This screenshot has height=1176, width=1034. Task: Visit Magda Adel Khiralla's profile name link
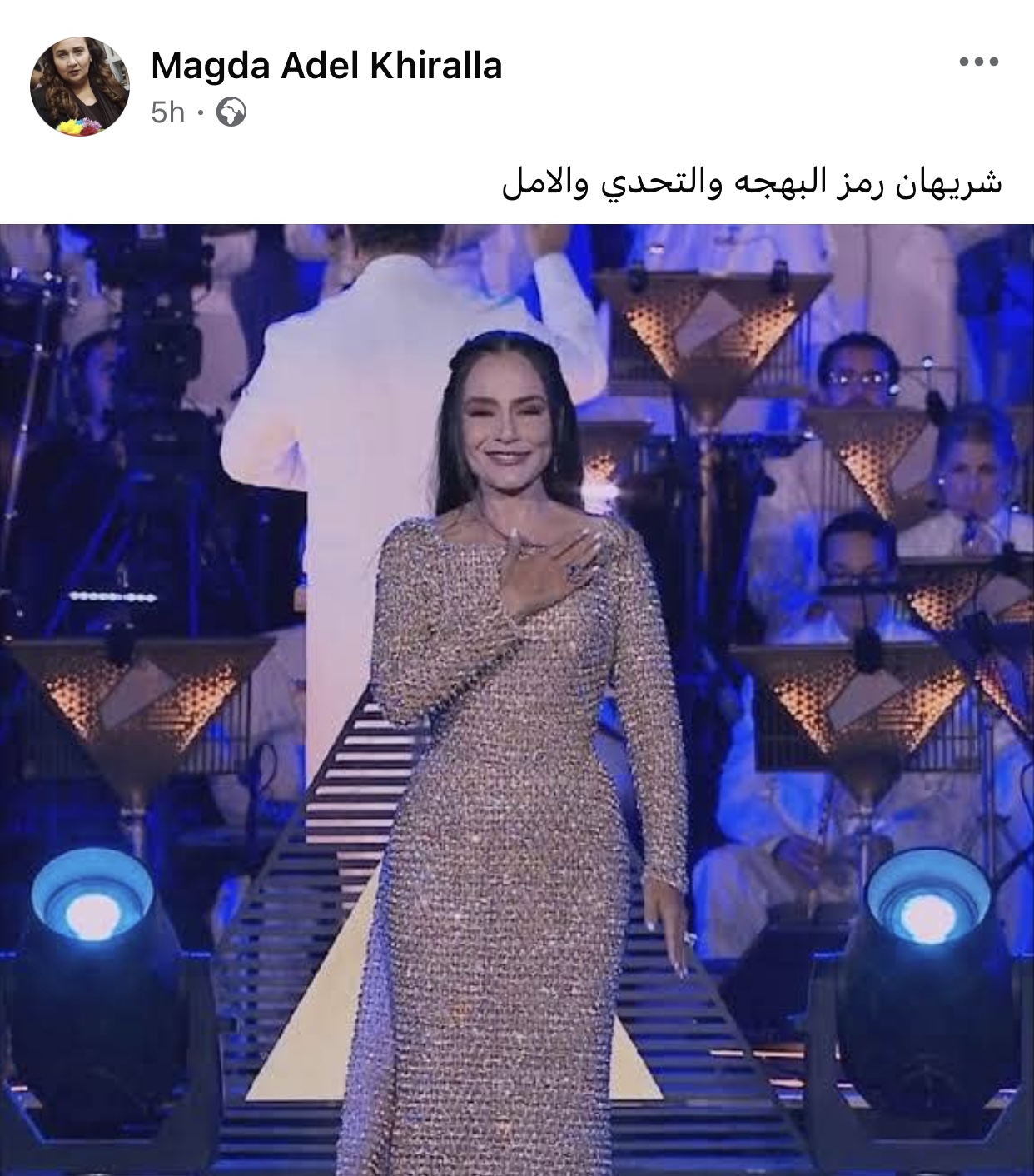[x=326, y=65]
